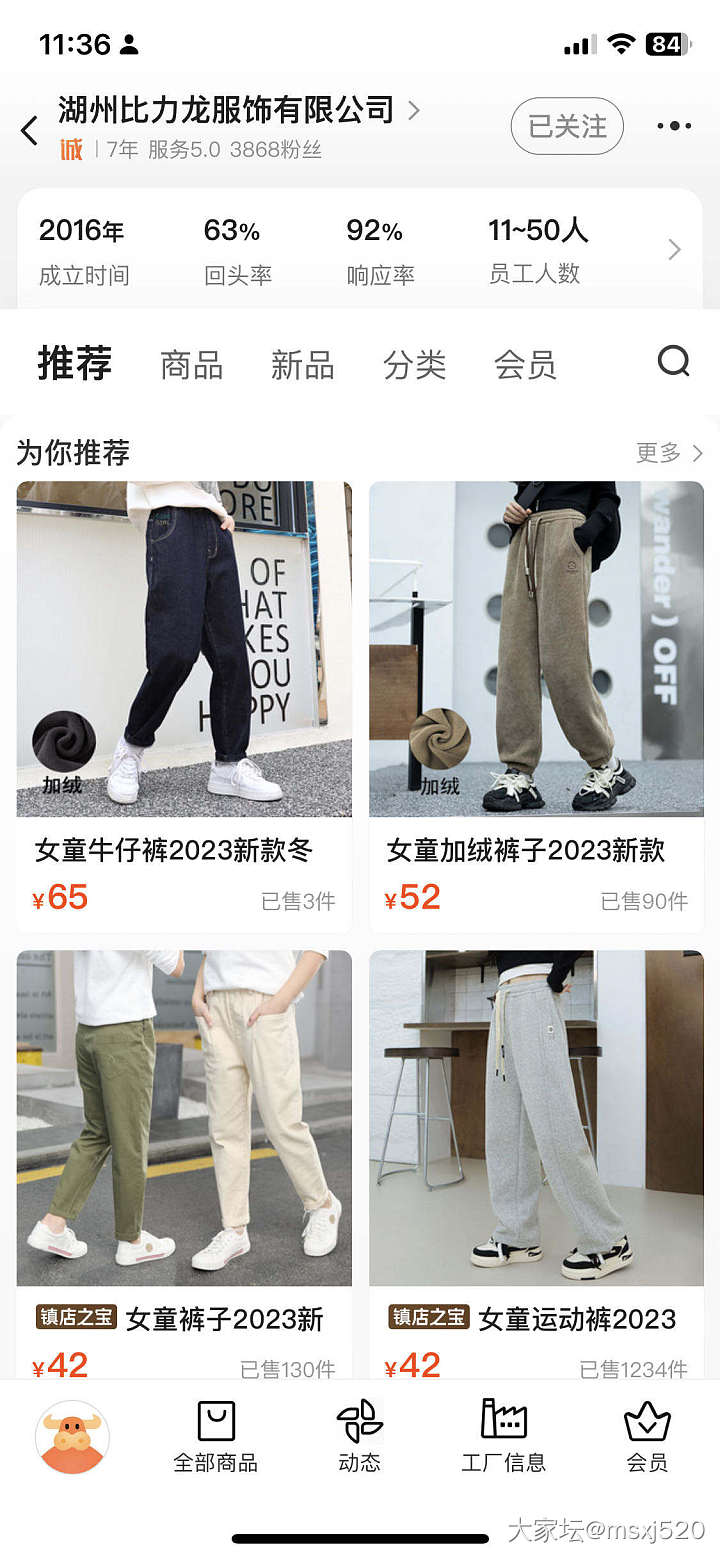Open 更多 recommended items
Viewport: 720px width, 1559px height.
coord(669,453)
